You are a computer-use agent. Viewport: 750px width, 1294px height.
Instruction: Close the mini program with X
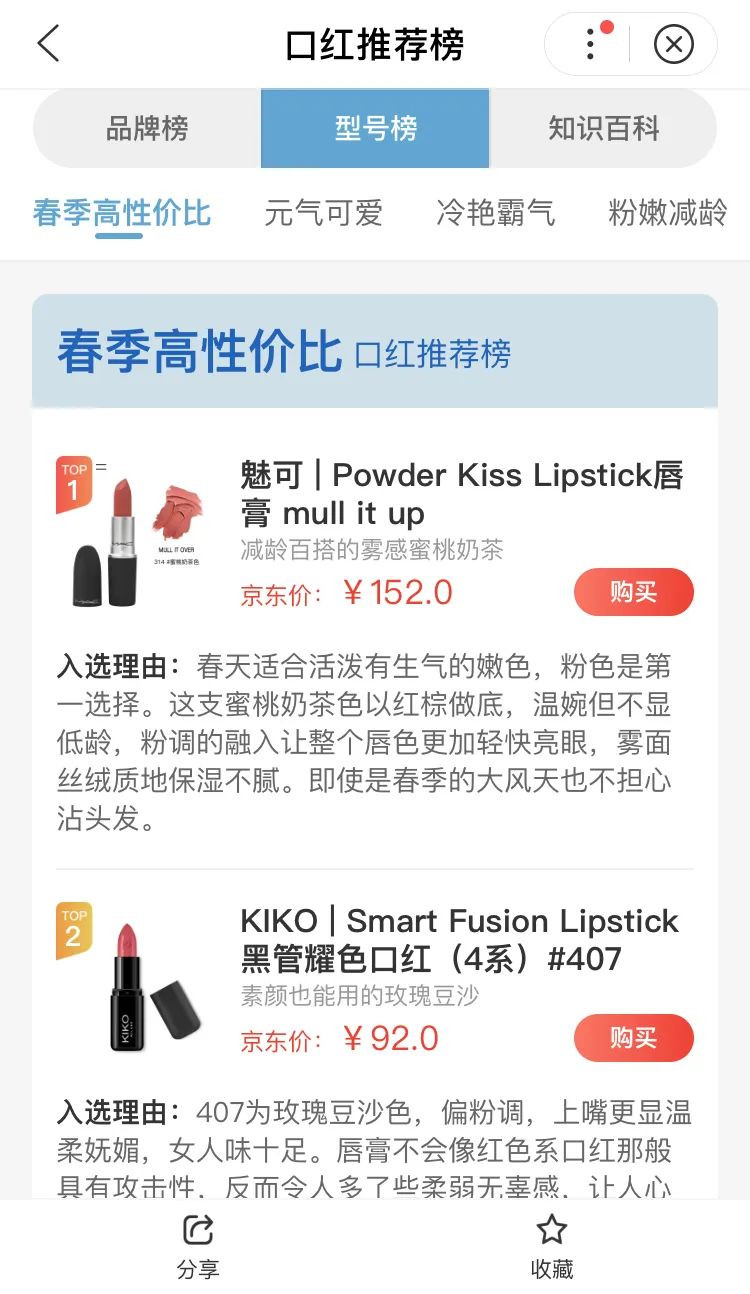[673, 45]
